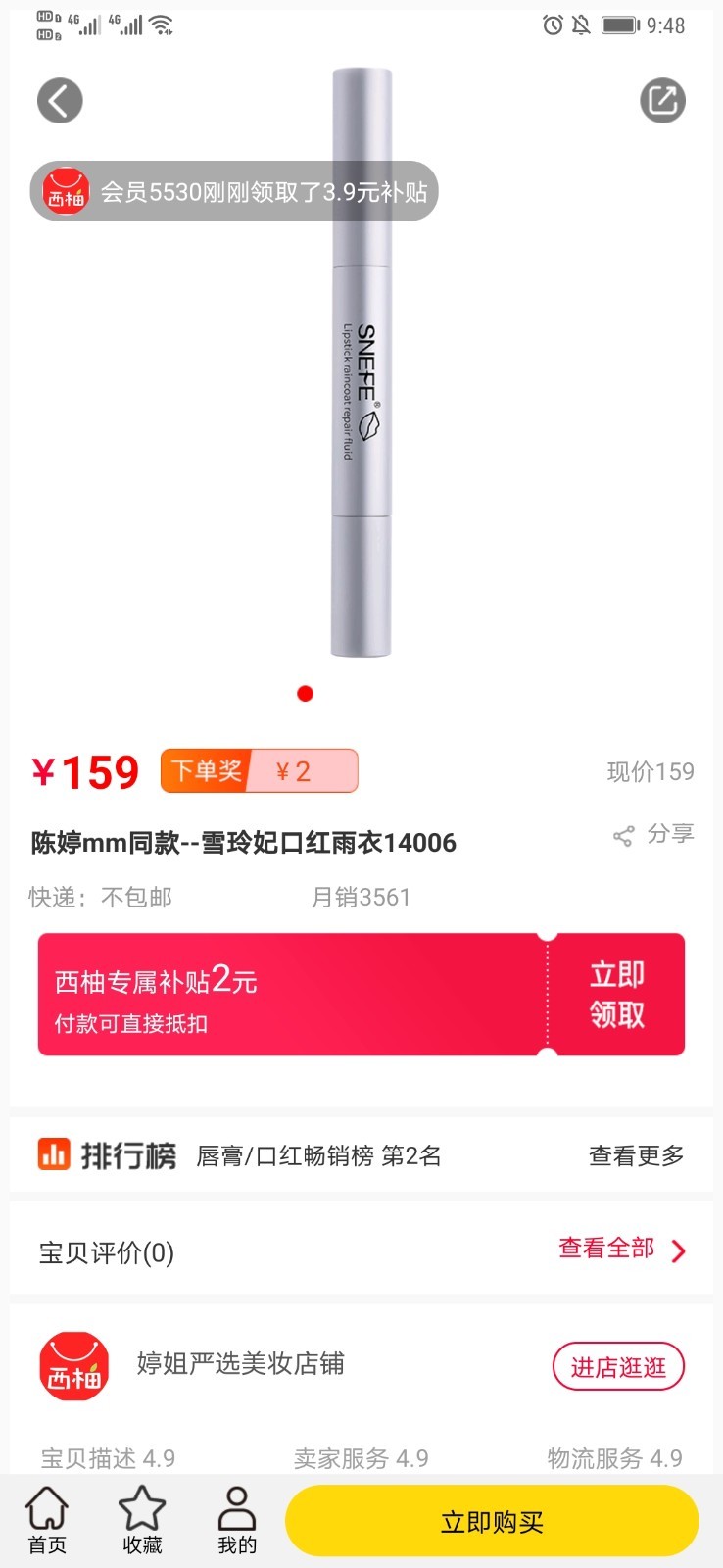Claim the 西柚专属补贴2元 coupon via 立即领取
723x1568 pixels.
pyautogui.click(x=616, y=994)
